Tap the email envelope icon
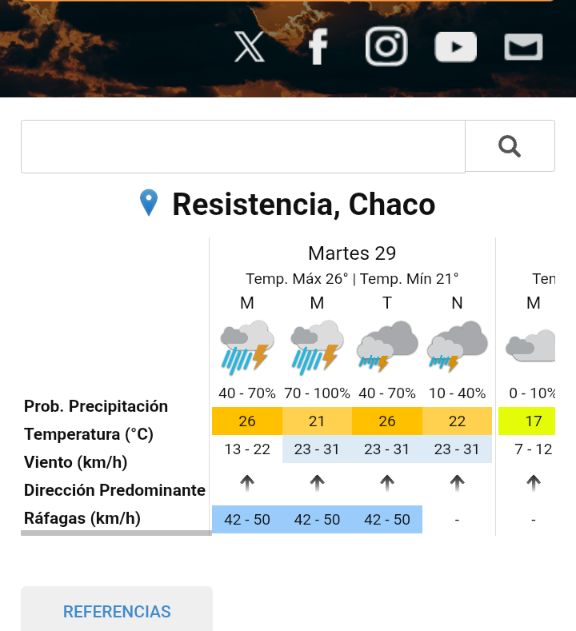The height and width of the screenshot is (631, 576). pos(523,47)
